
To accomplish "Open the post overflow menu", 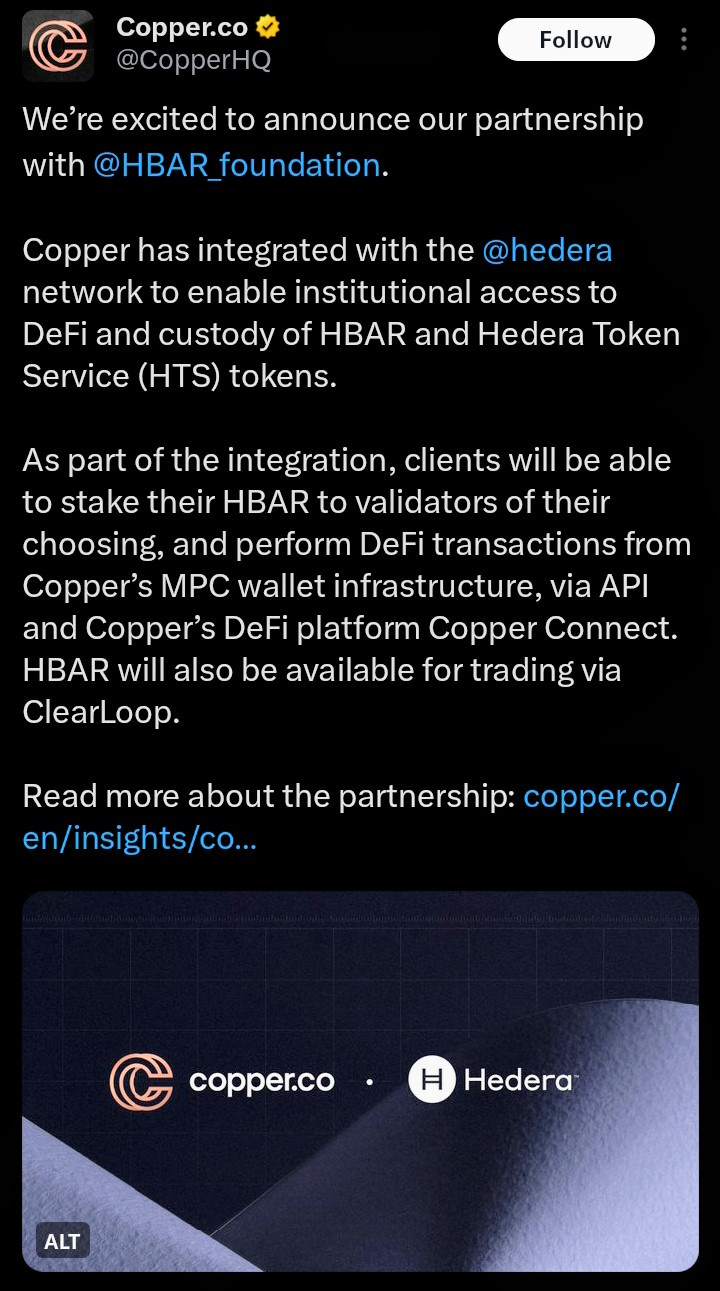I will click(684, 40).
